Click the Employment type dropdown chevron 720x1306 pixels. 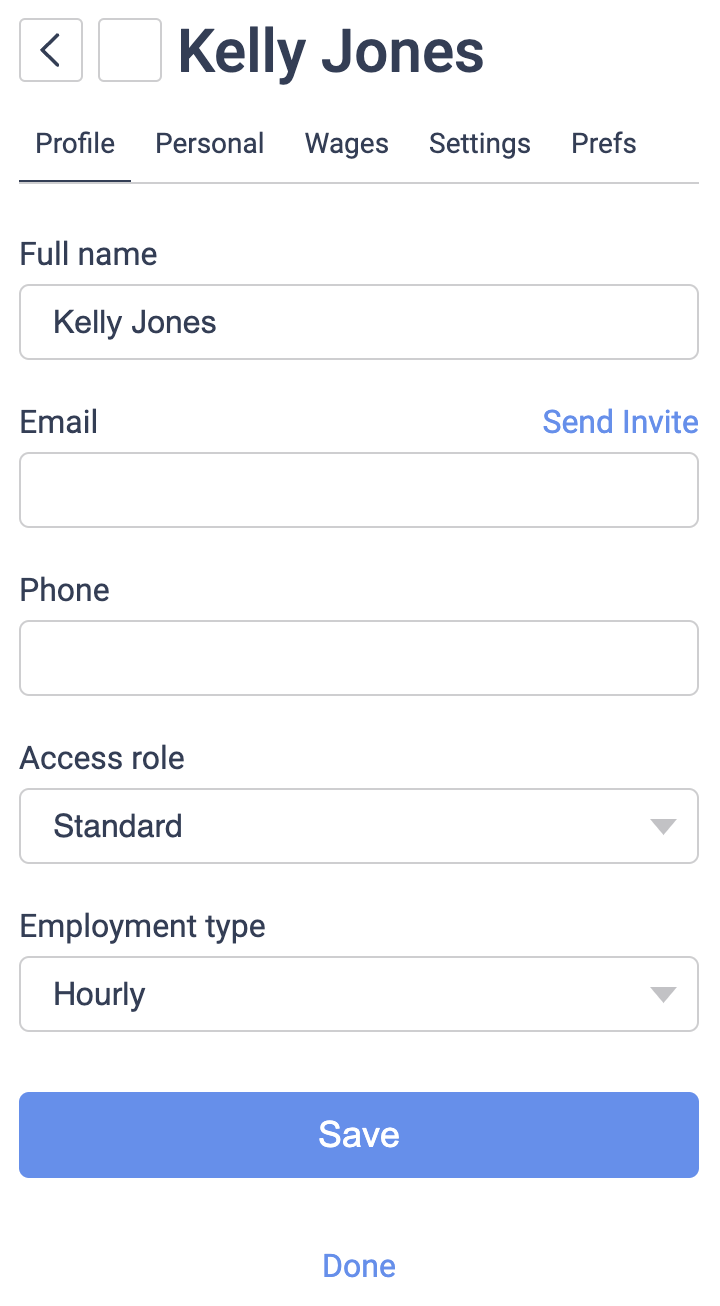click(663, 994)
